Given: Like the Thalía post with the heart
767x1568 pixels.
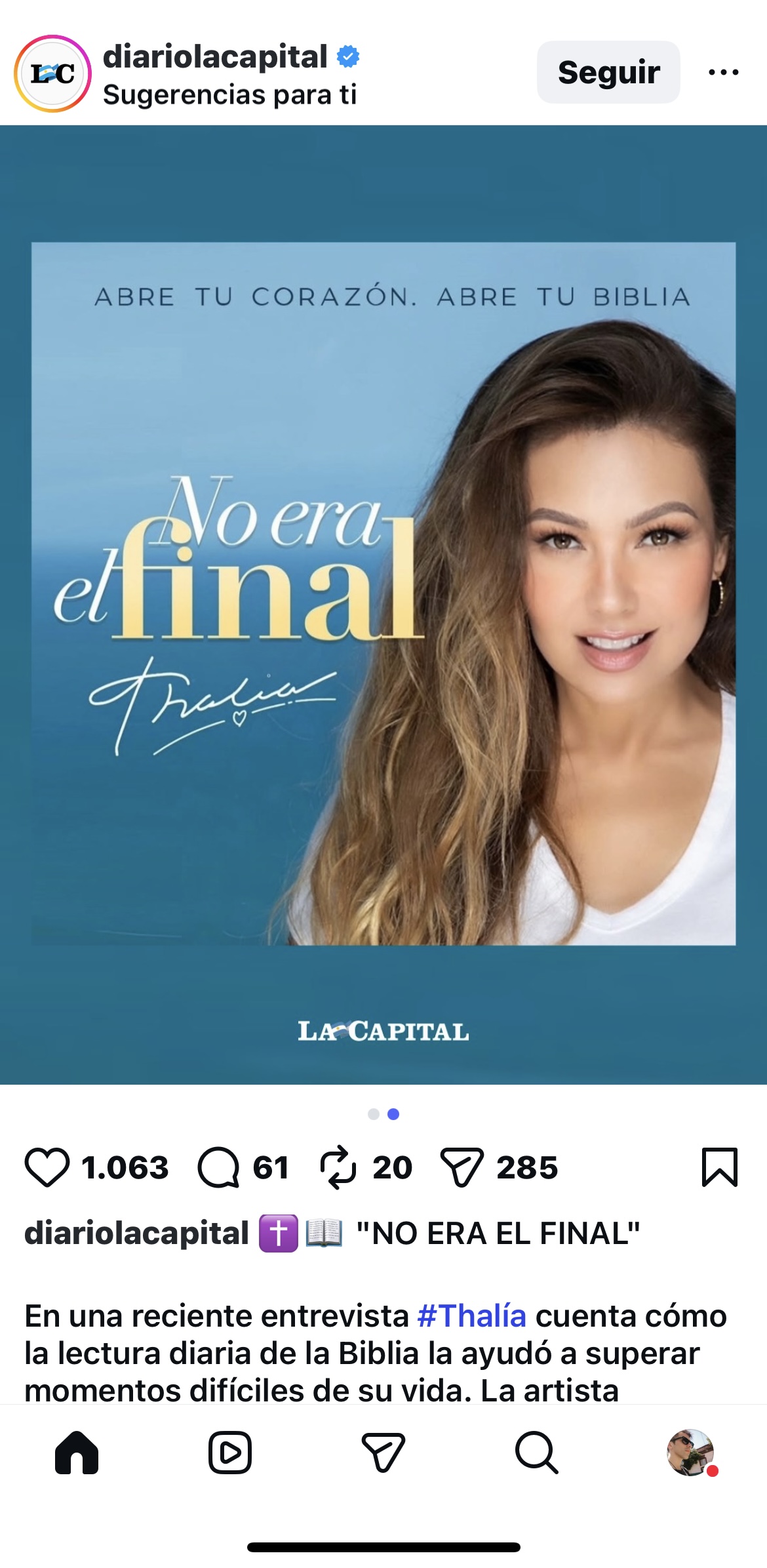Looking at the screenshot, I should point(47,1167).
